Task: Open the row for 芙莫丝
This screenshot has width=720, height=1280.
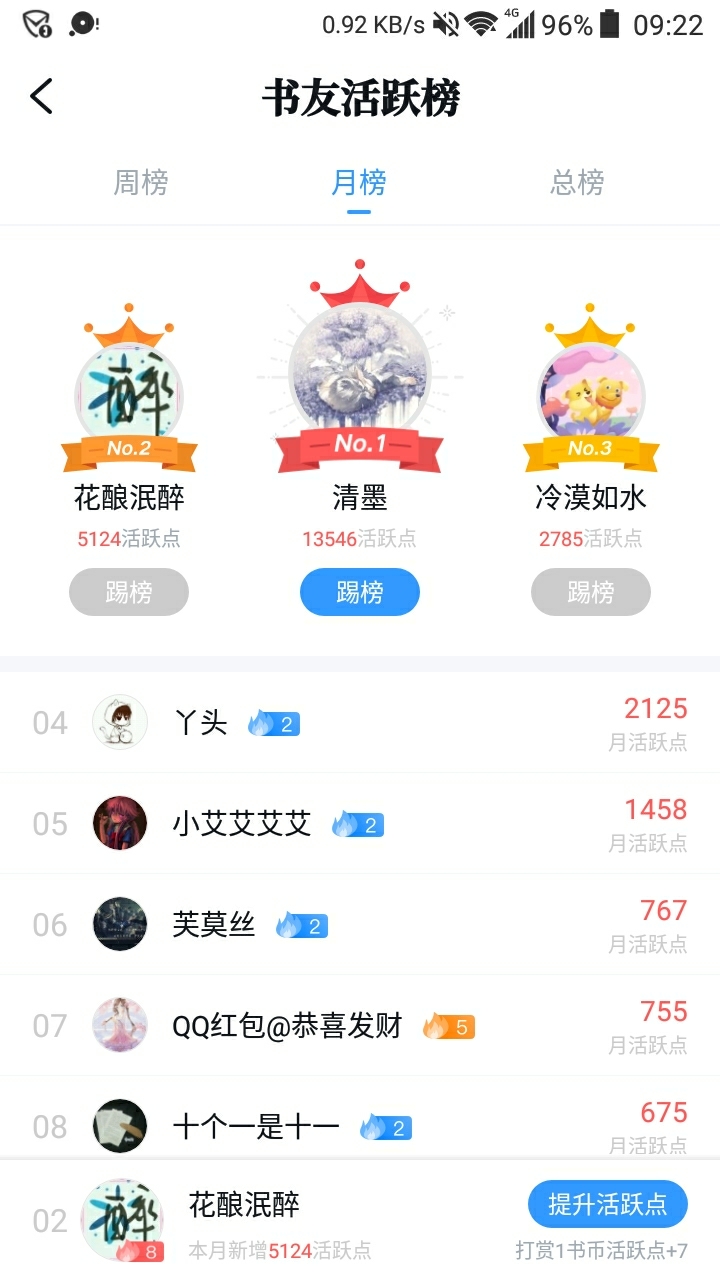Action: pyautogui.click(x=360, y=924)
